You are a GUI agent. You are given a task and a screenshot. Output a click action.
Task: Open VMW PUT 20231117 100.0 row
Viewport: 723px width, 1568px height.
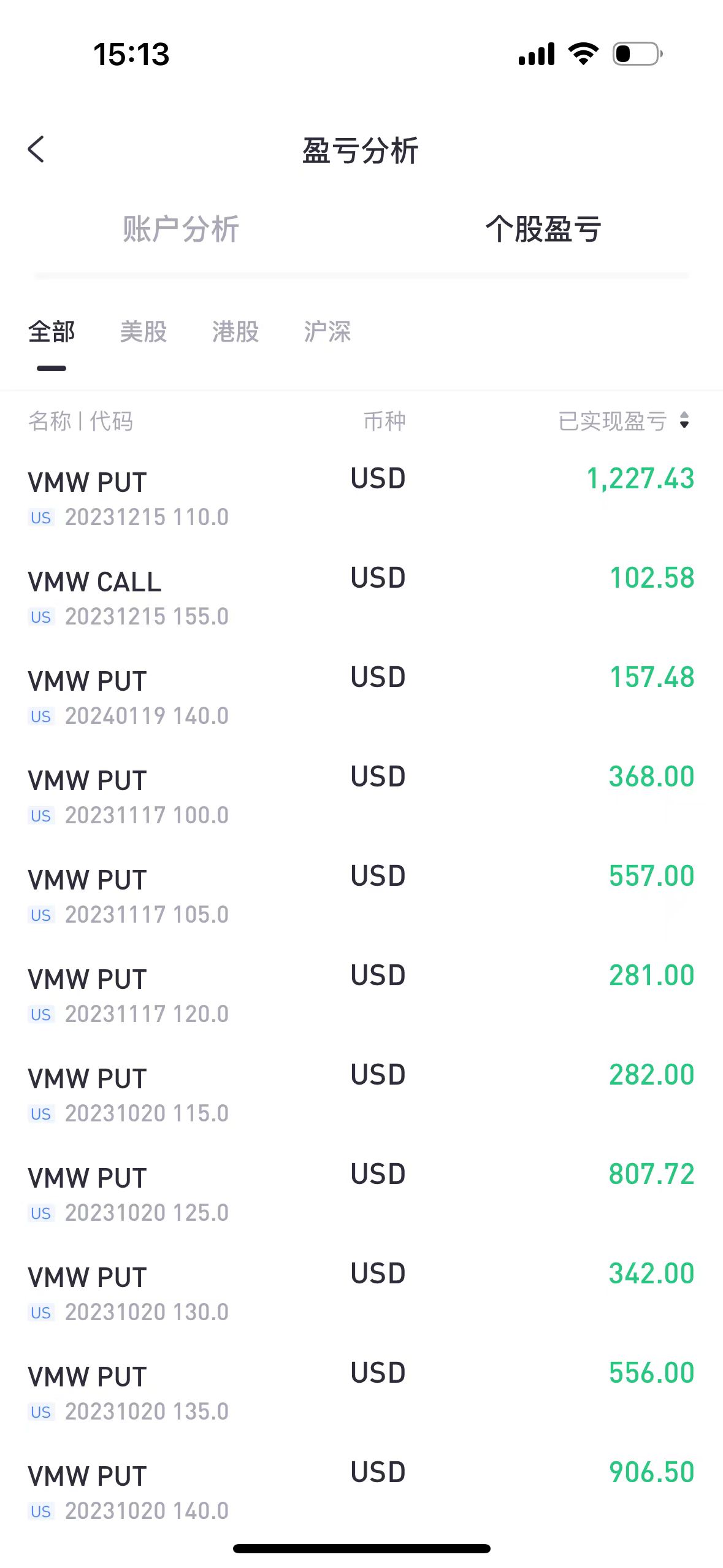tap(361, 796)
